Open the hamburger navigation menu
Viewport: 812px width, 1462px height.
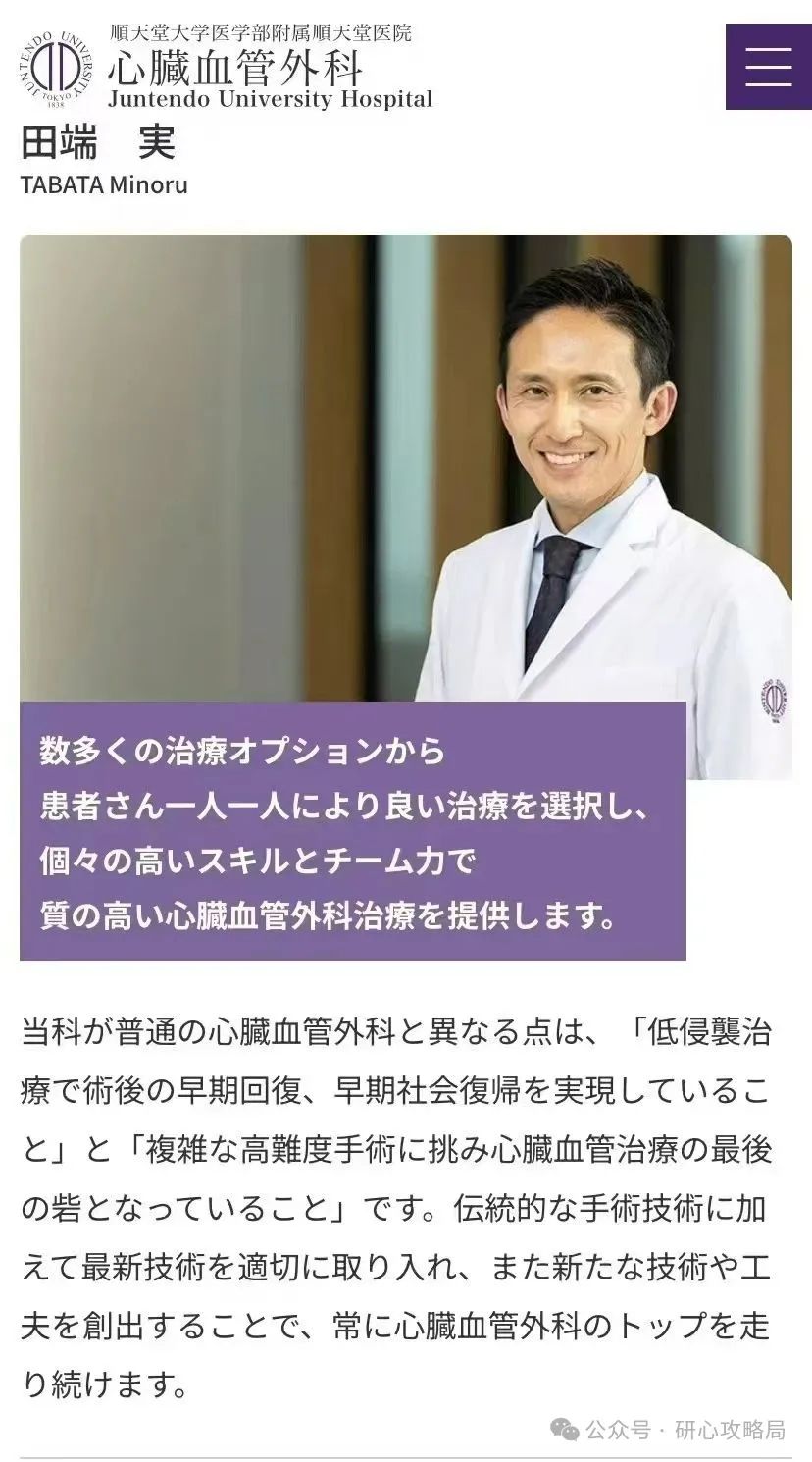[768, 67]
